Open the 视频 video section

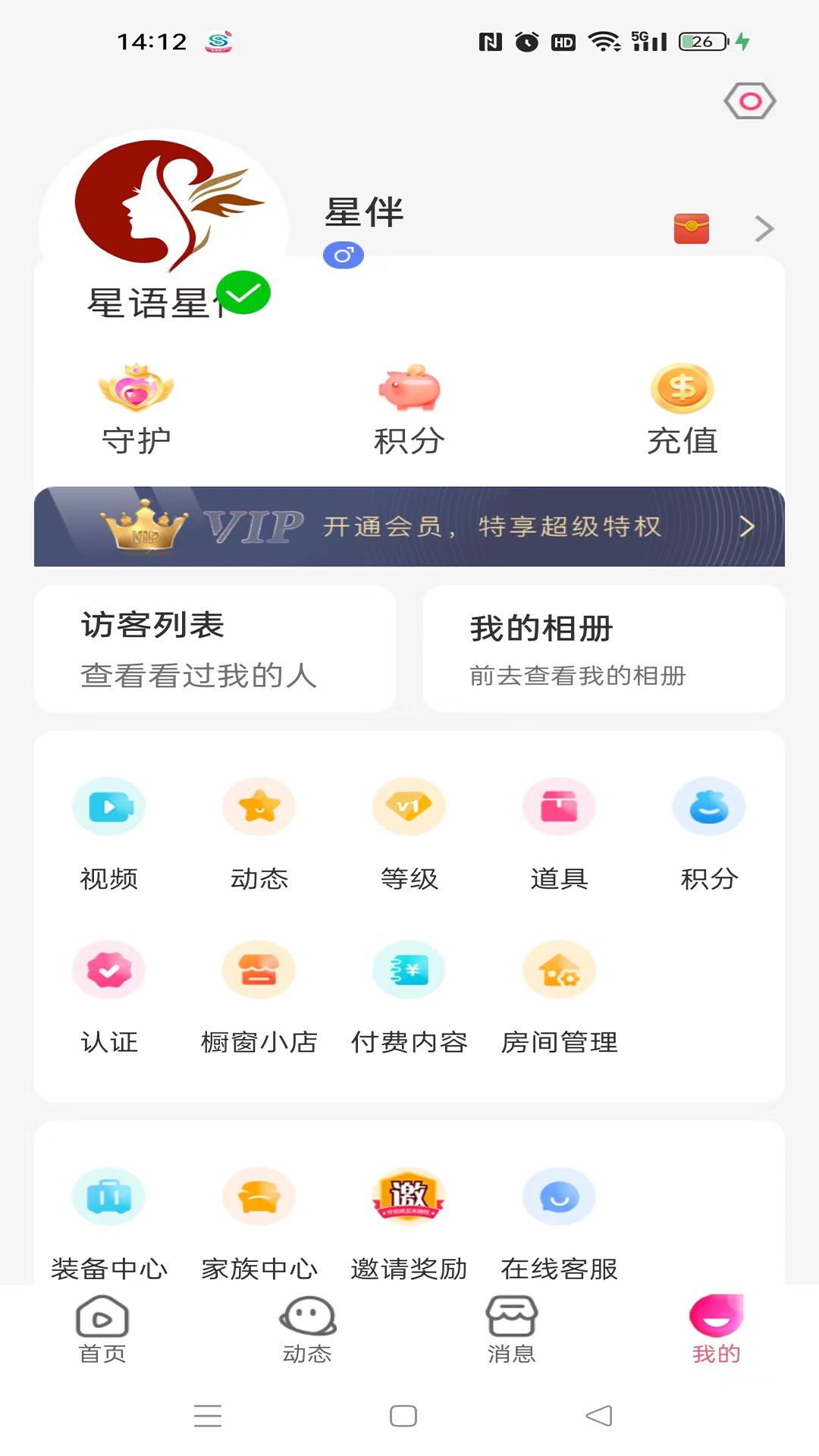click(109, 833)
